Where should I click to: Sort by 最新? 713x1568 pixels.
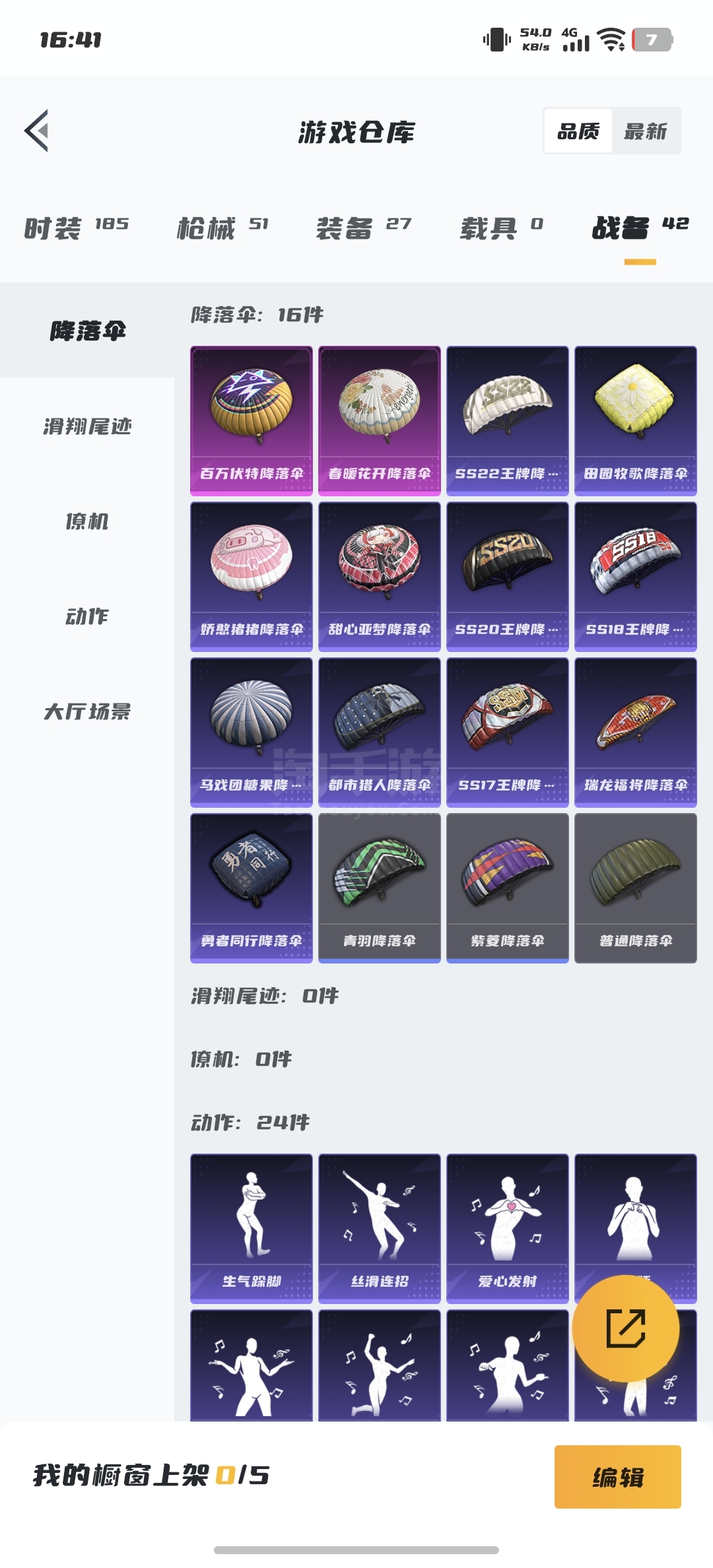(x=646, y=131)
